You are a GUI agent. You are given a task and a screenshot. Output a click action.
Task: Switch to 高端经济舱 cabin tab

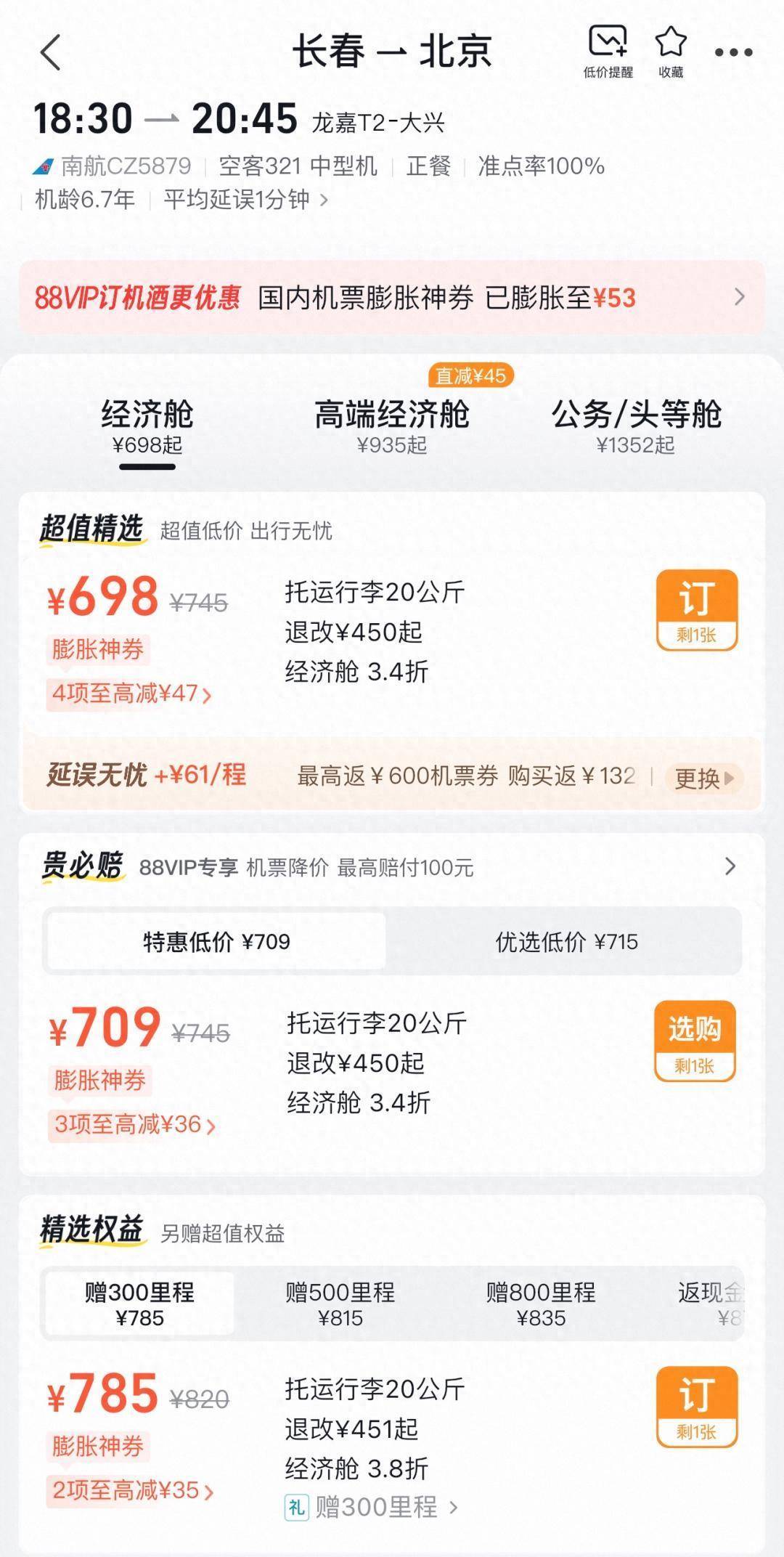(392, 426)
